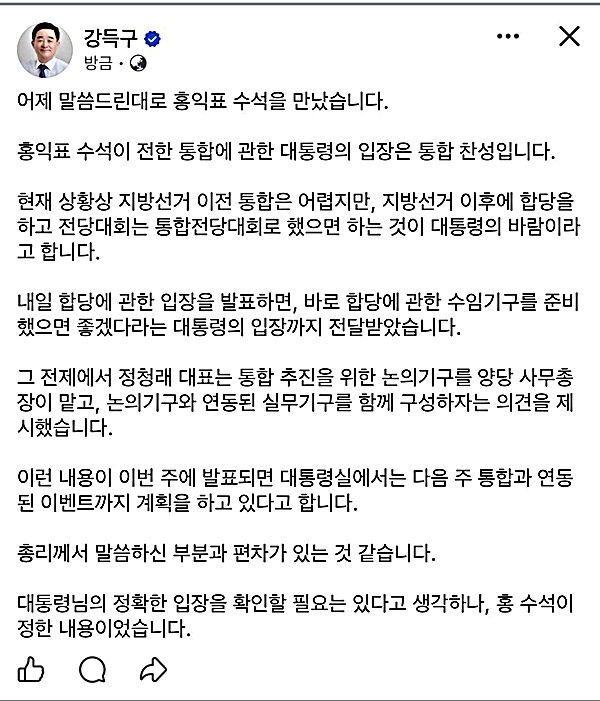Open 강득구's profile name link

[107, 38]
